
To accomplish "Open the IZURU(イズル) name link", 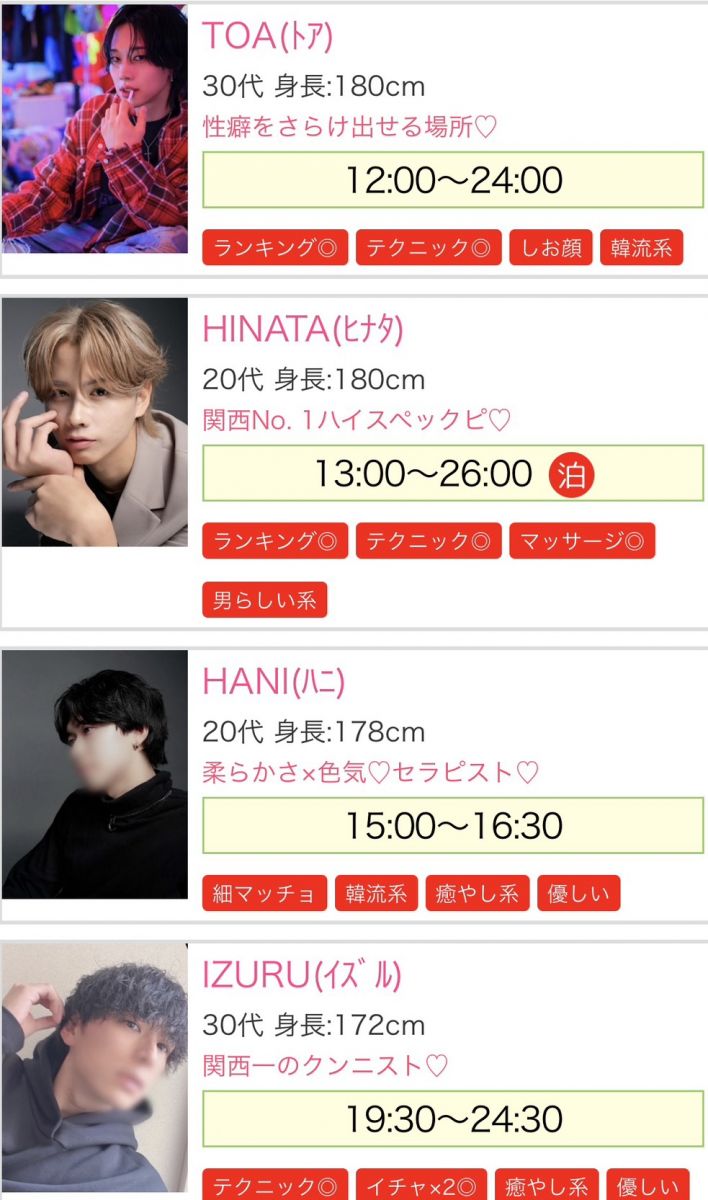I will point(302,975).
